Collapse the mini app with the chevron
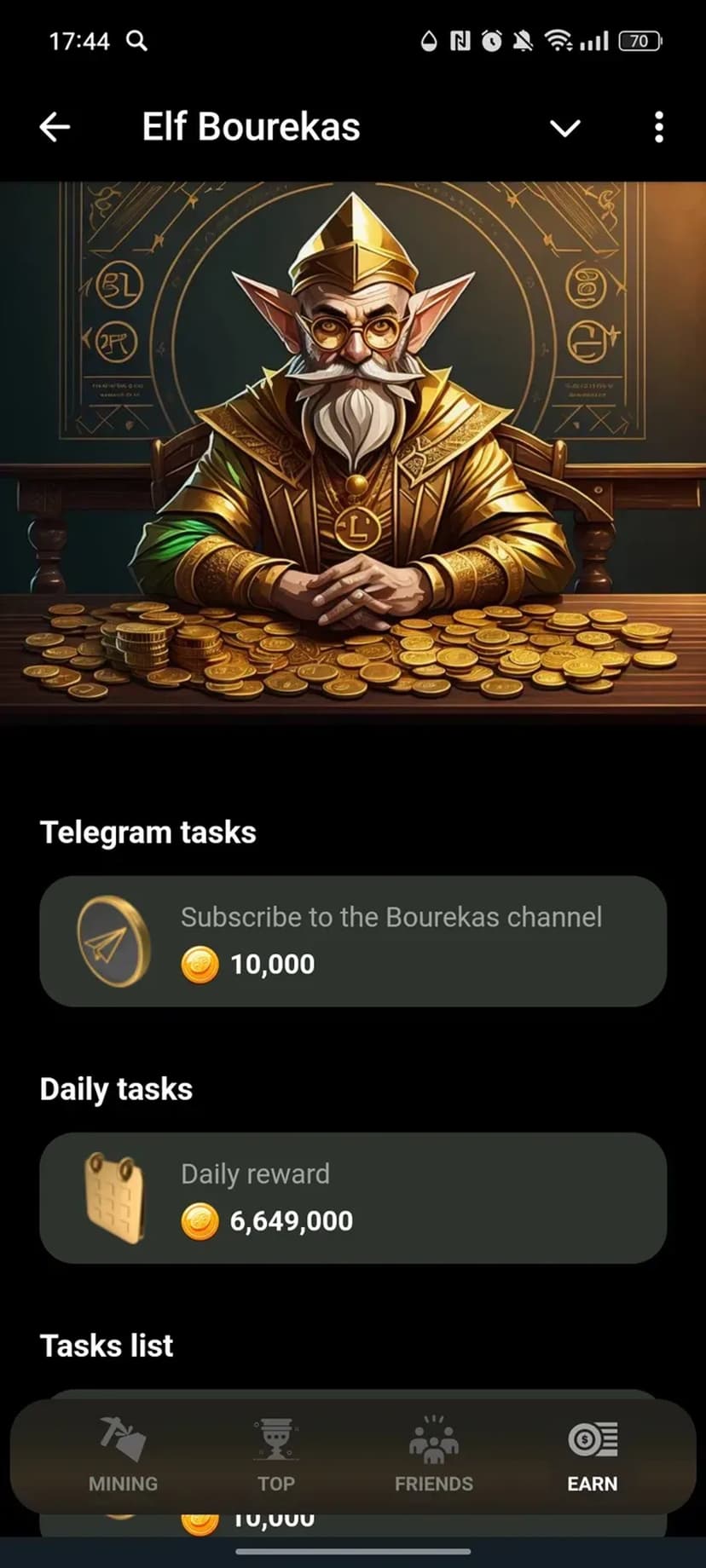This screenshot has height=1568, width=706. (x=564, y=128)
